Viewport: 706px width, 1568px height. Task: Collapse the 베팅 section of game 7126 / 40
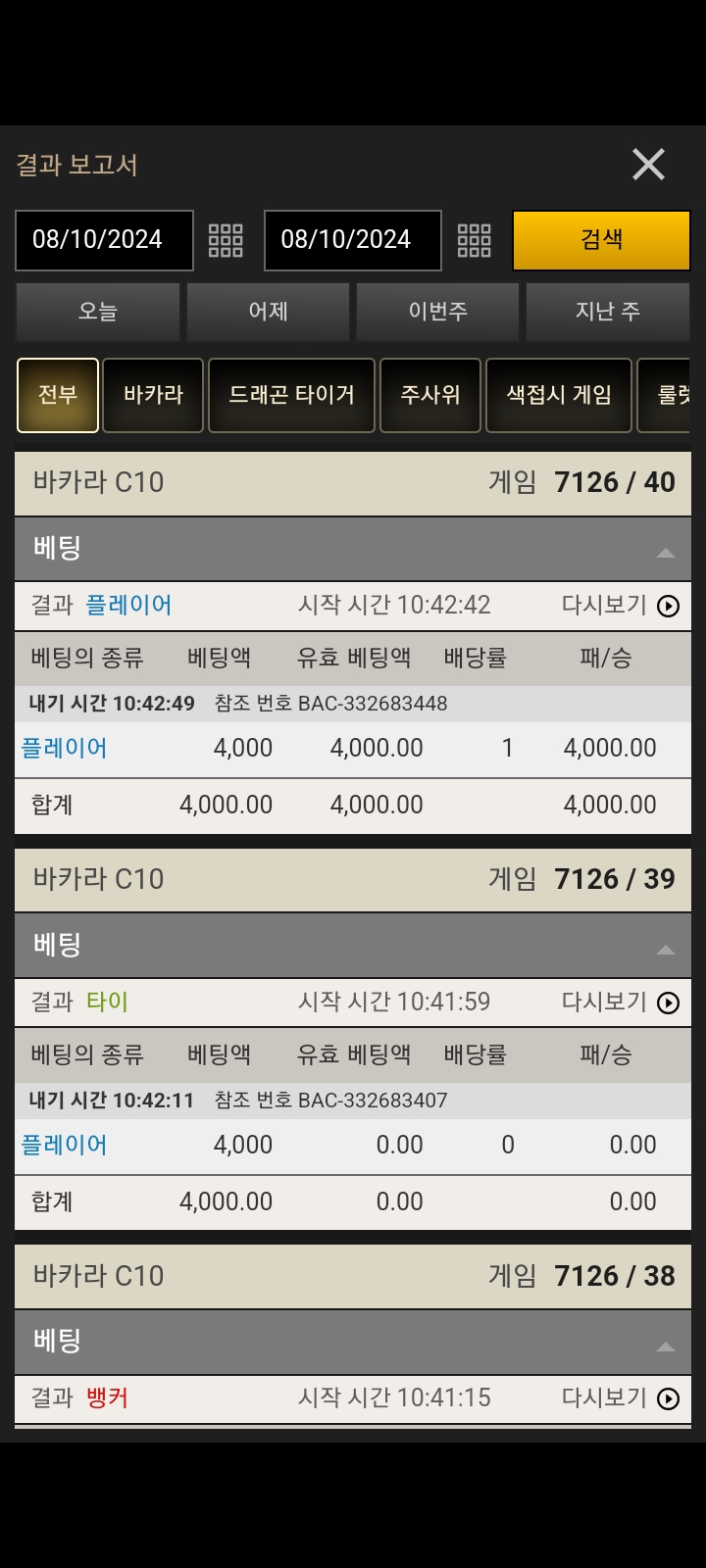pos(665,552)
